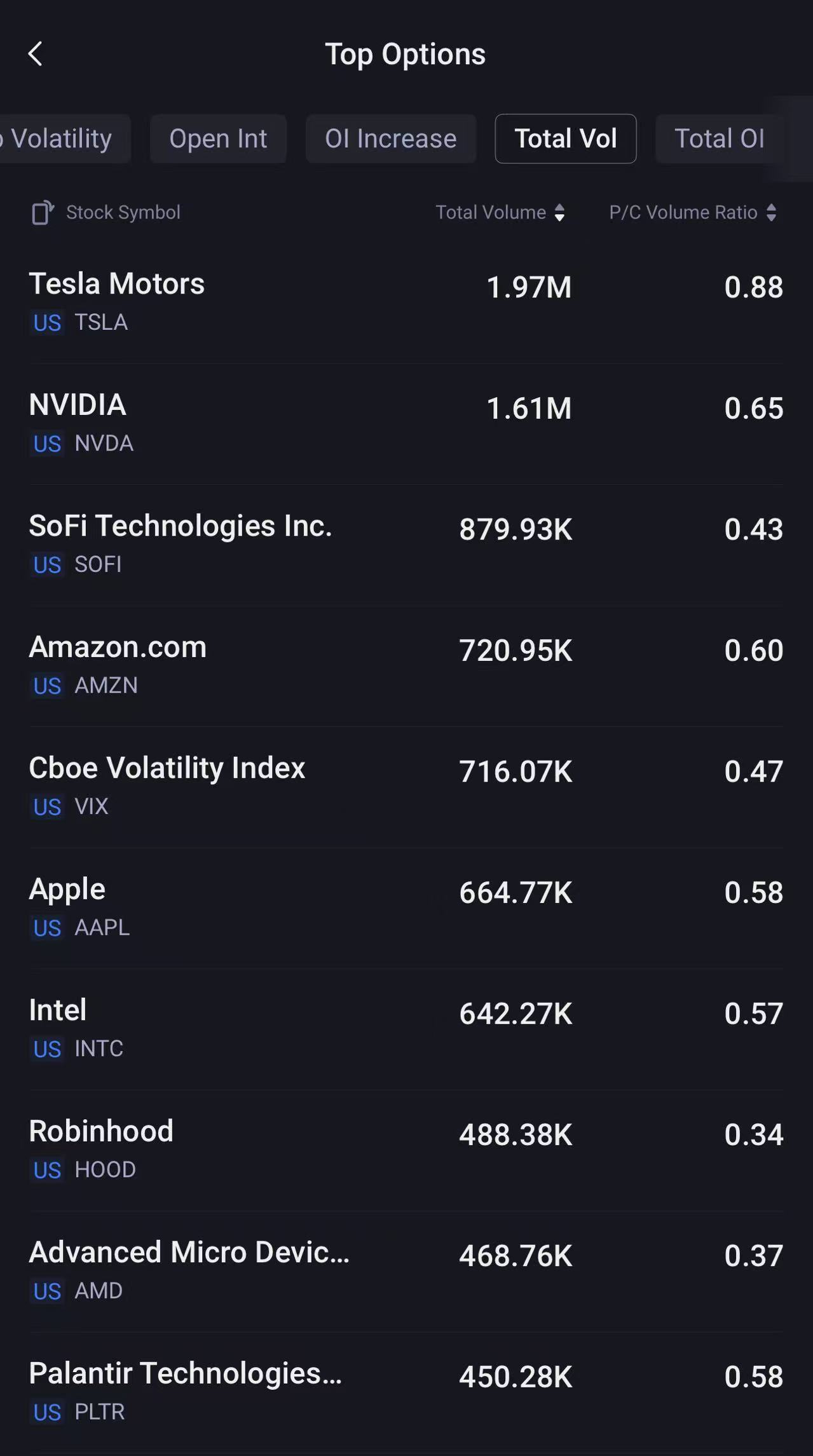813x1456 pixels.
Task: Select the OI Increase tab
Action: pos(391,139)
